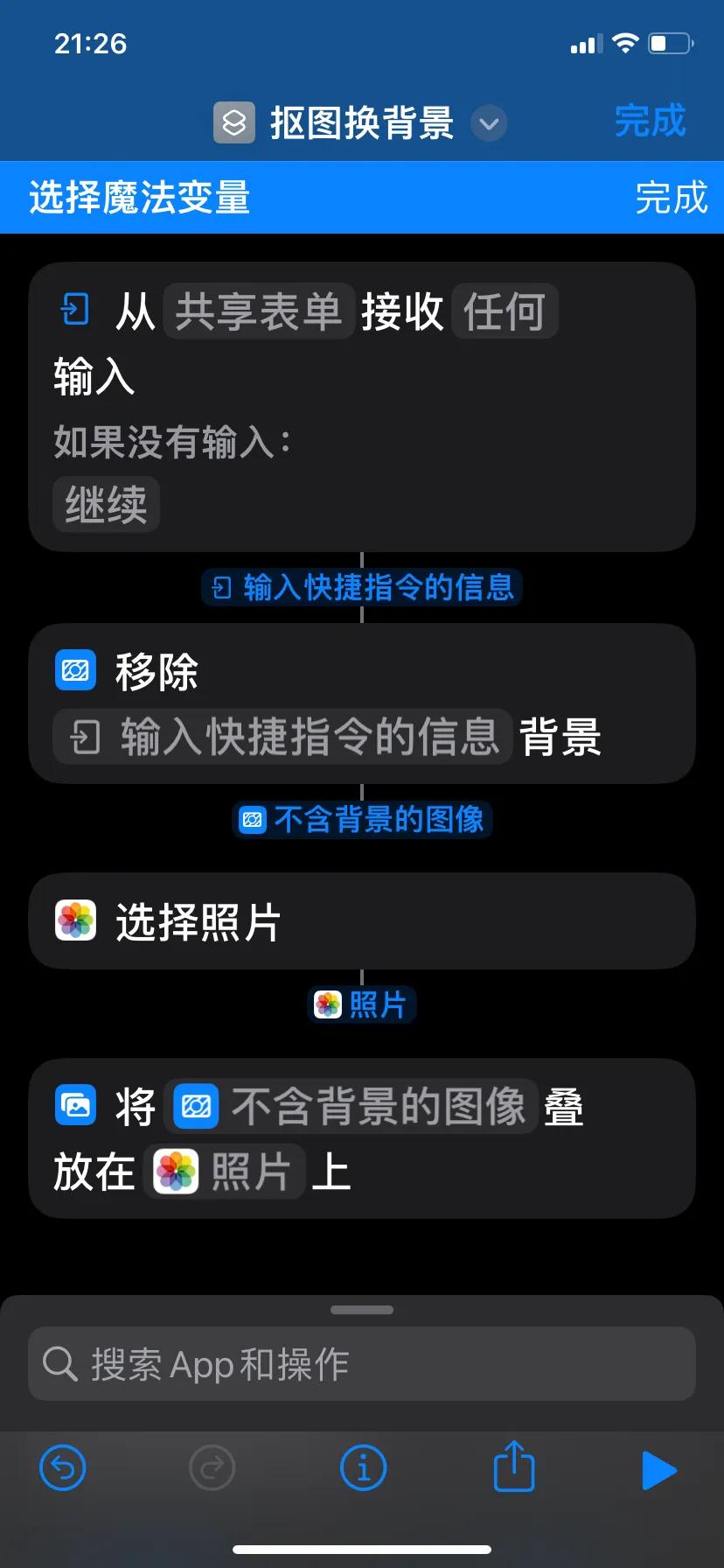Redo the last undone edit
Image resolution: width=724 pixels, height=1568 pixels.
212,1468
